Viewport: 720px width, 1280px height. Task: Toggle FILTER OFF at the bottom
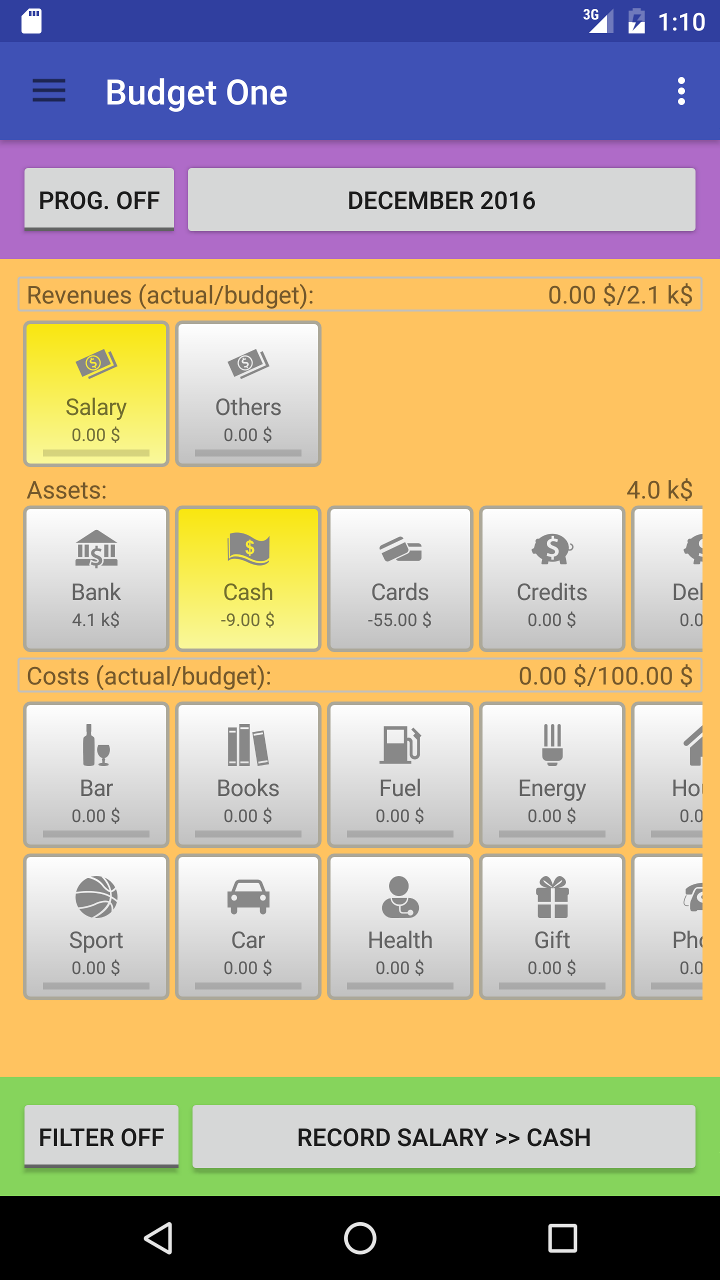[x=100, y=1136]
